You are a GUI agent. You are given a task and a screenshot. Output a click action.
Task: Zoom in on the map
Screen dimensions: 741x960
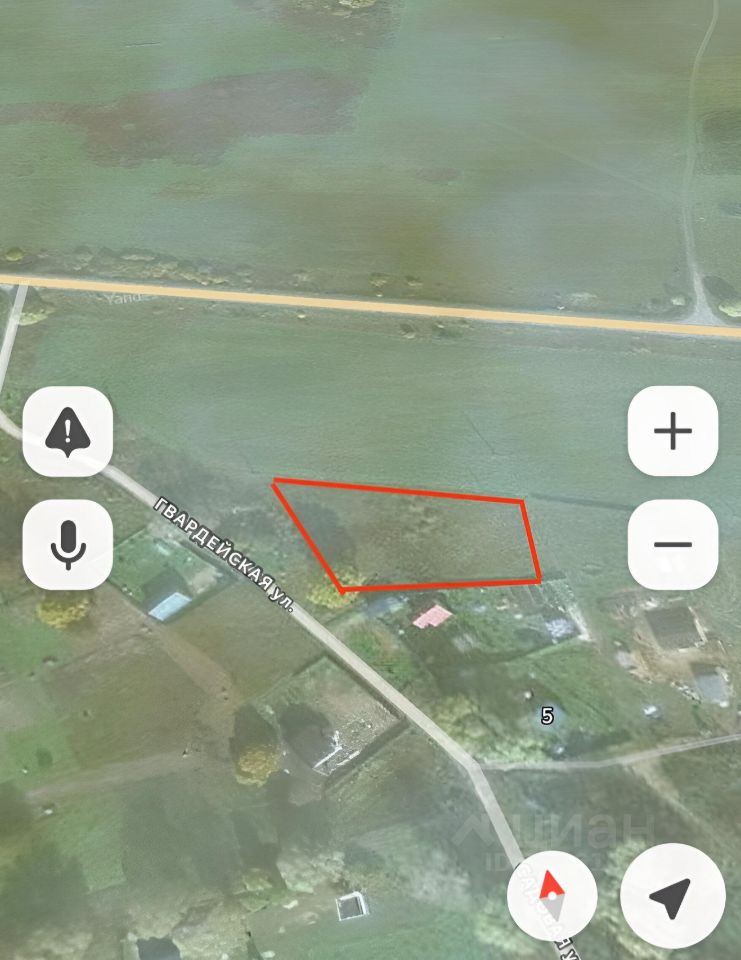673,432
